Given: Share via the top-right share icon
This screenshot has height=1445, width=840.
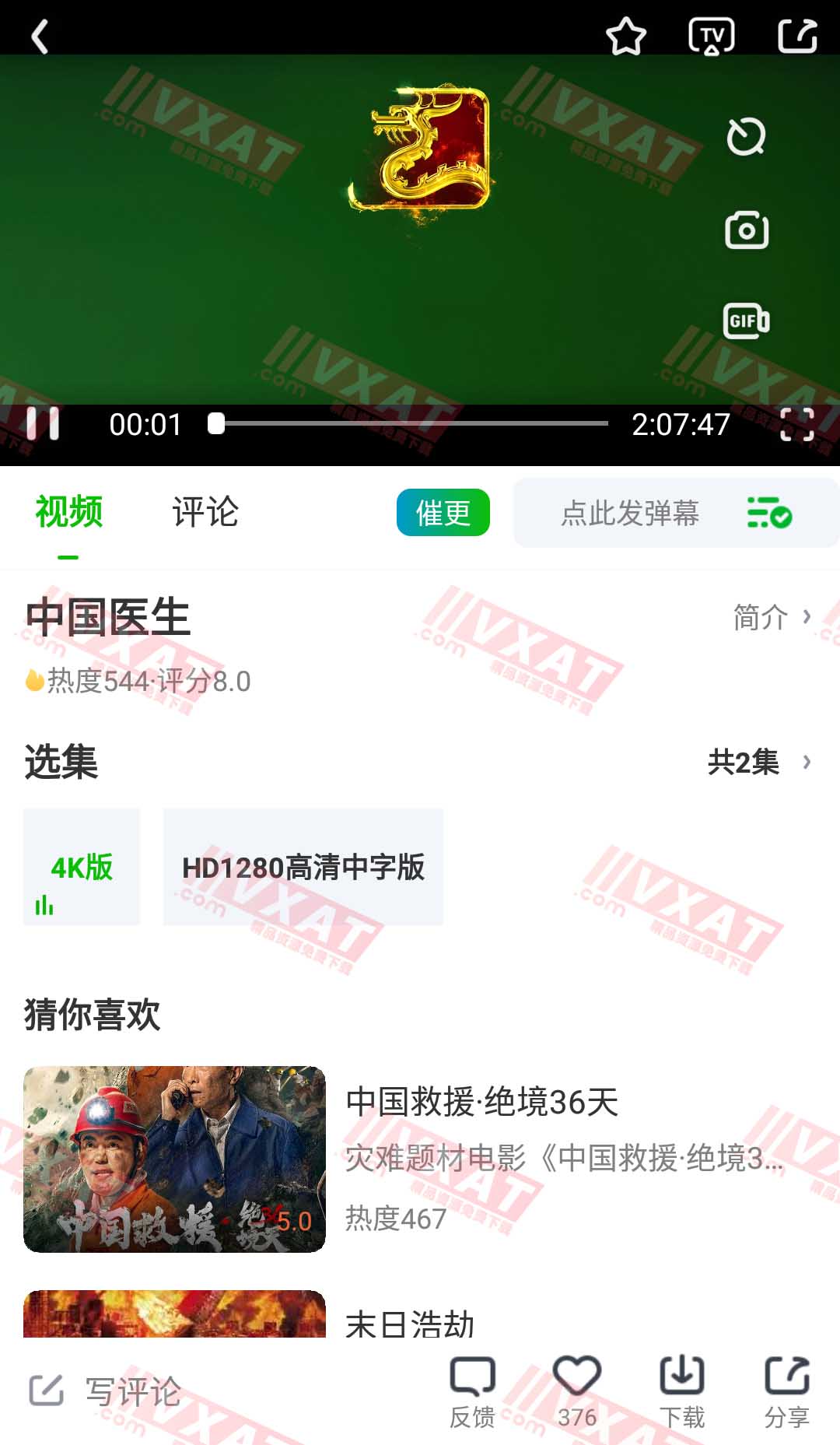Looking at the screenshot, I should click(x=797, y=37).
